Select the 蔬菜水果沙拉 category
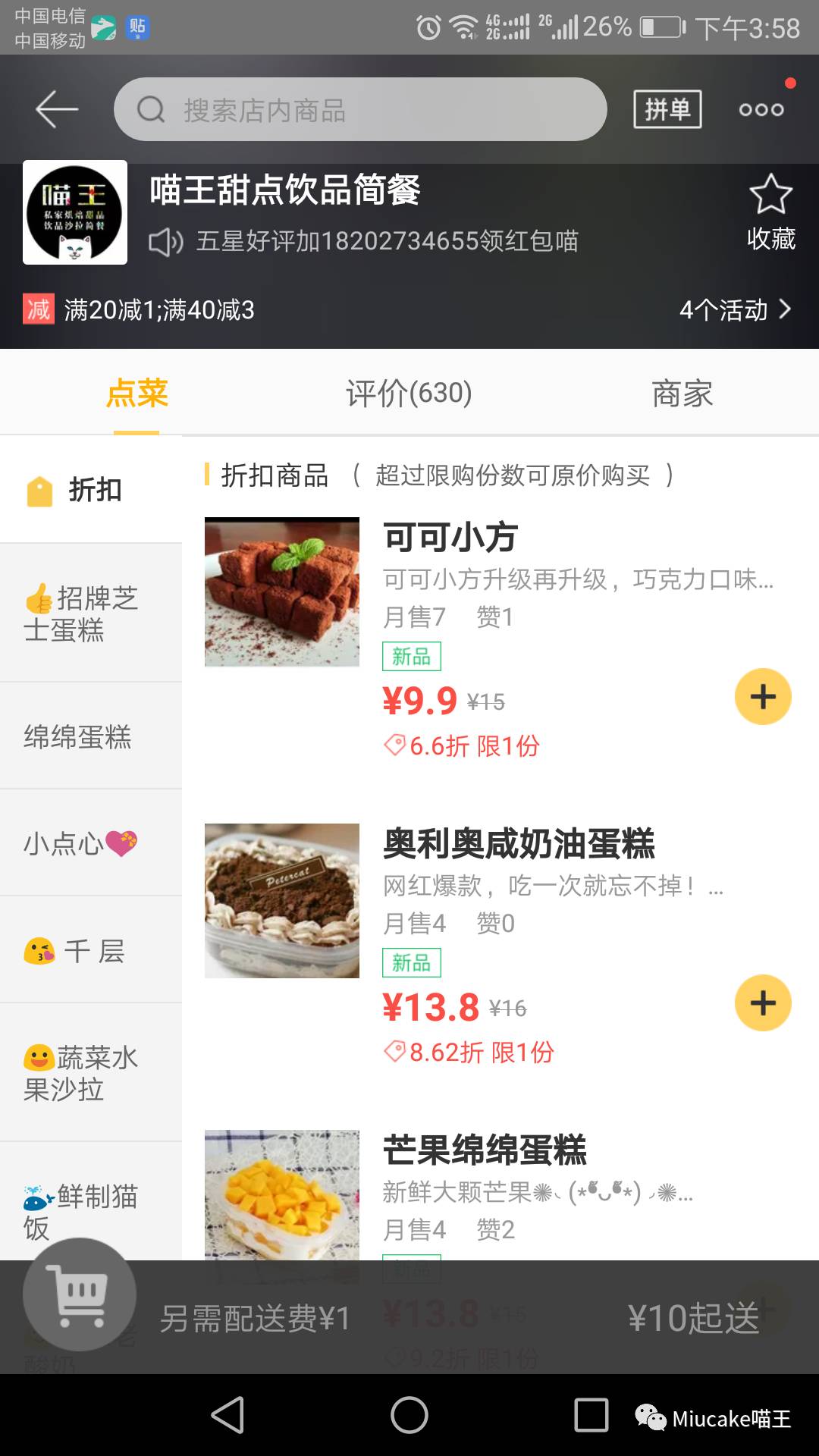Screen dimensions: 819x1456 91,1073
